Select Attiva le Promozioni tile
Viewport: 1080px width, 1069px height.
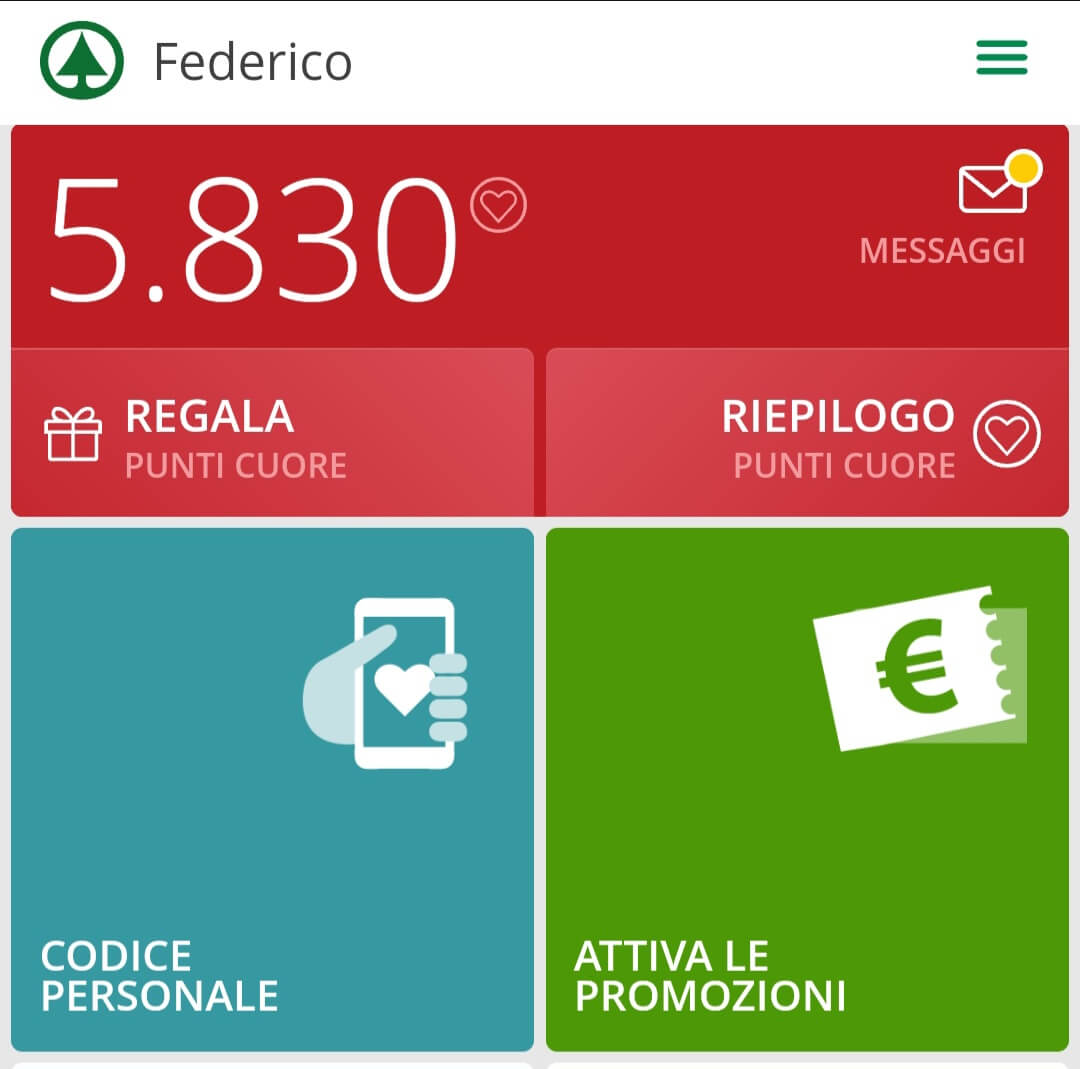807,790
